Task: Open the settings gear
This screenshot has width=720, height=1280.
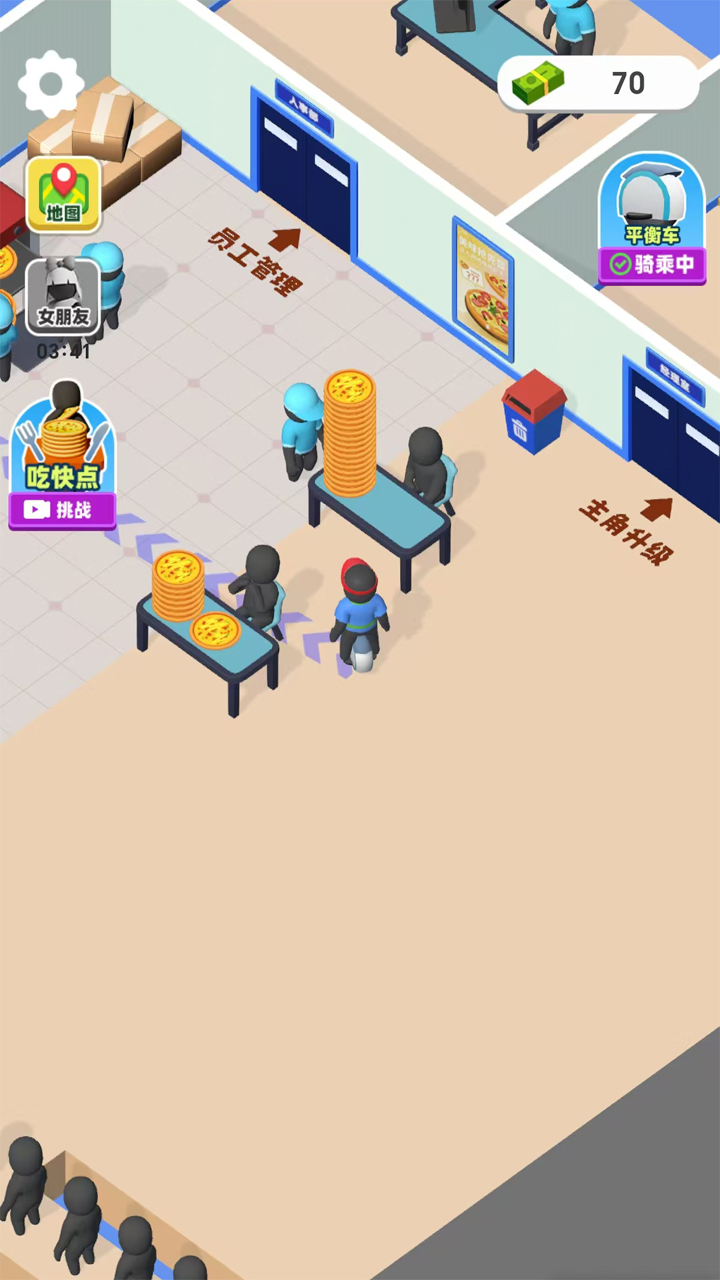Action: tap(50, 84)
